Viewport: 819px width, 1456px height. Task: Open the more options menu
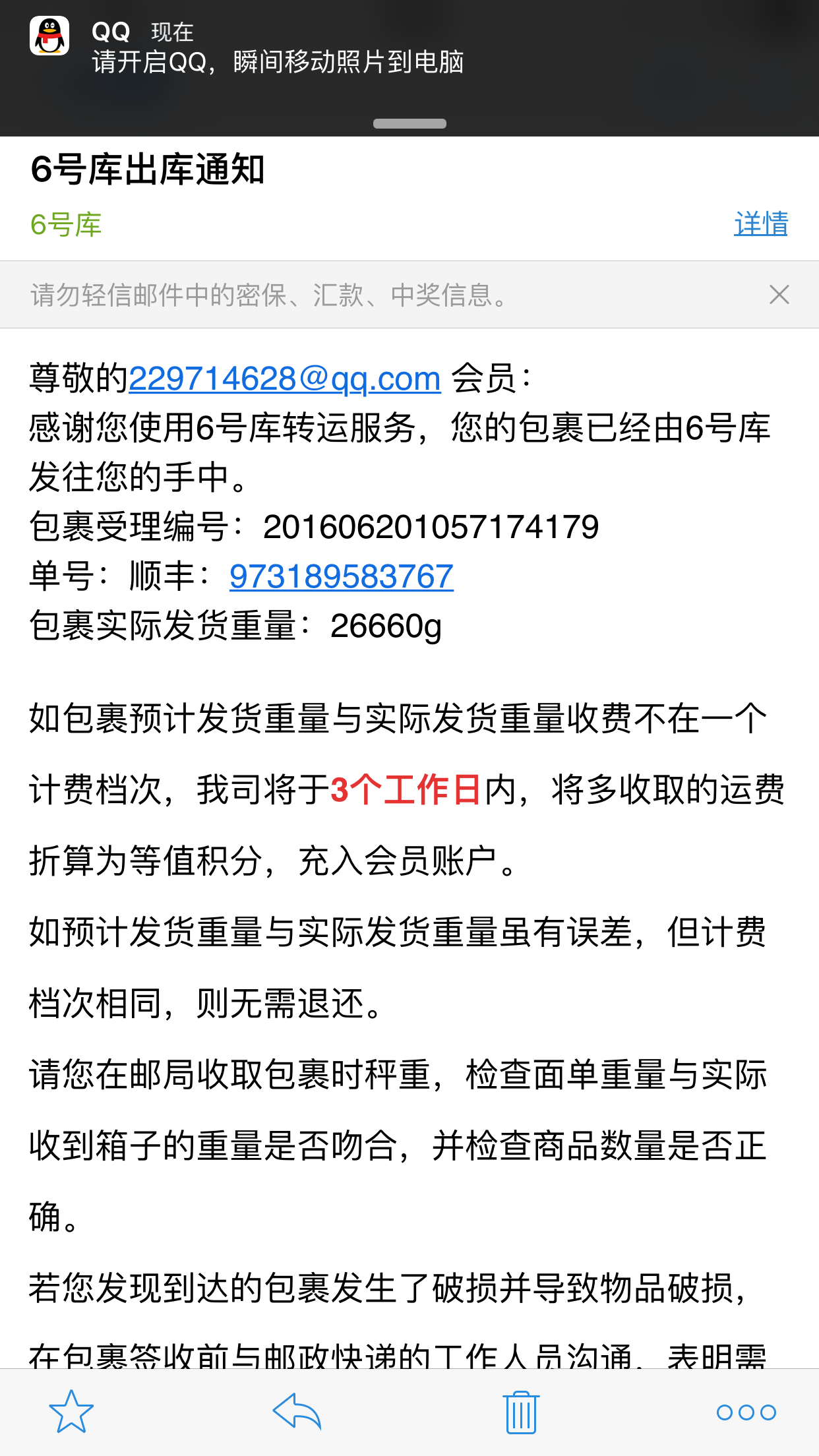tap(746, 1412)
